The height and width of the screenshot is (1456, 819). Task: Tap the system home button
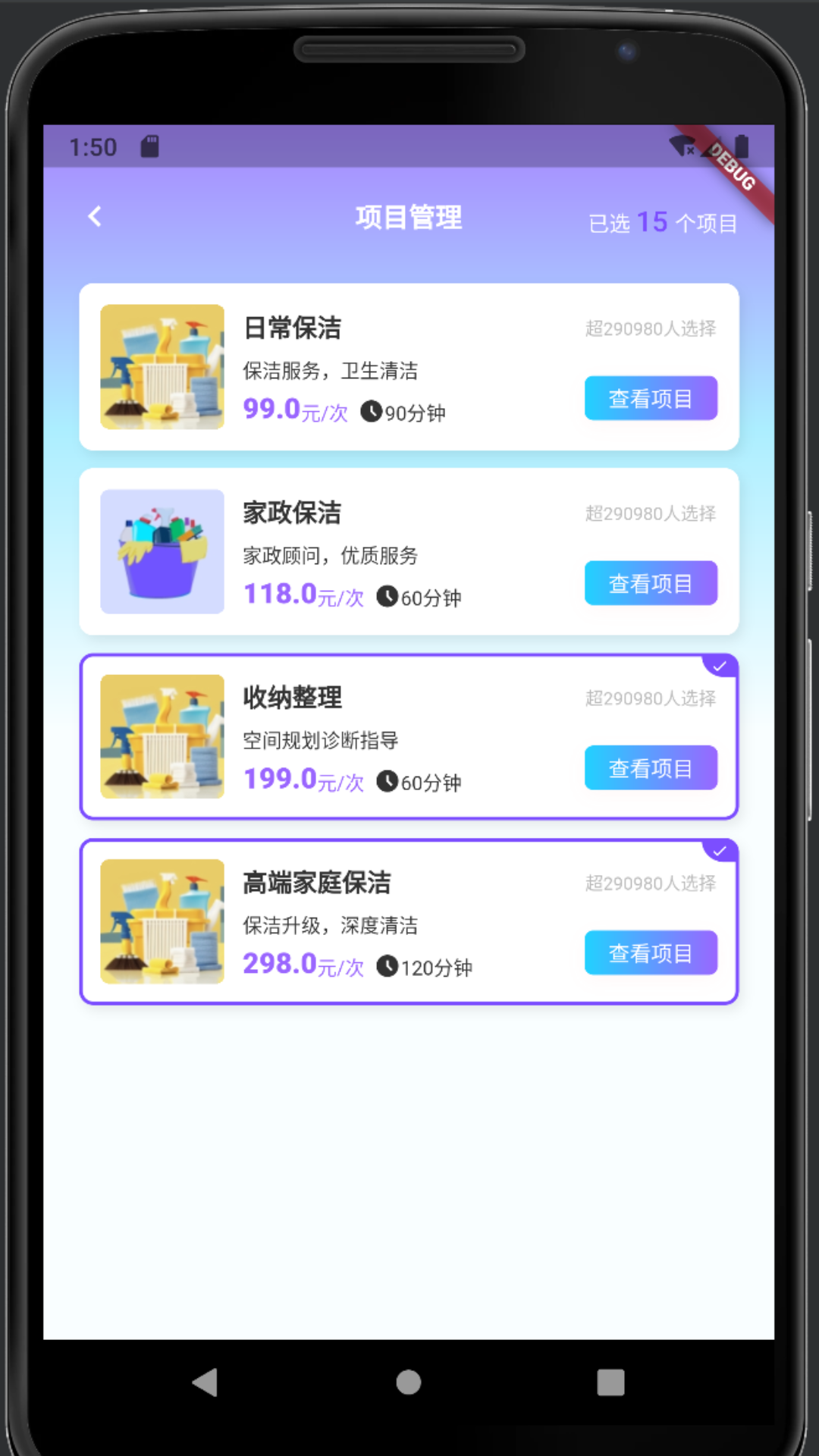409,1382
